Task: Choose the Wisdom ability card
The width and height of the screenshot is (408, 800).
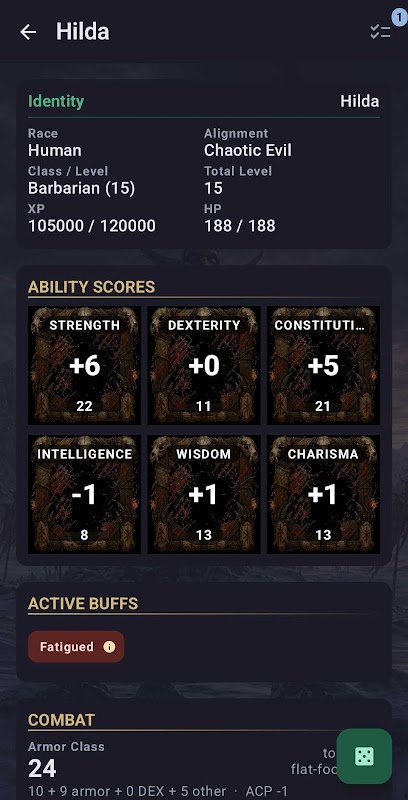Action: pos(204,494)
